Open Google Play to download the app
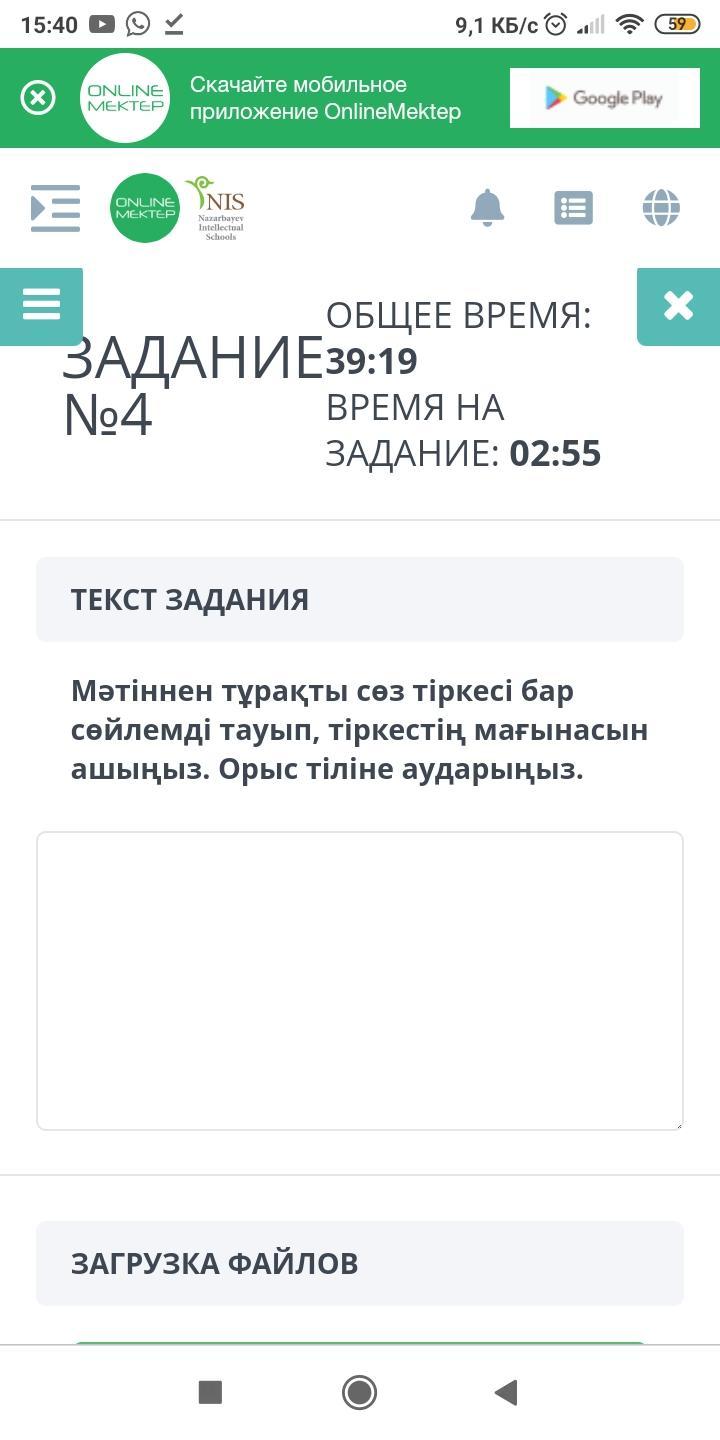Screen dimensions: 720x1440 click(604, 98)
